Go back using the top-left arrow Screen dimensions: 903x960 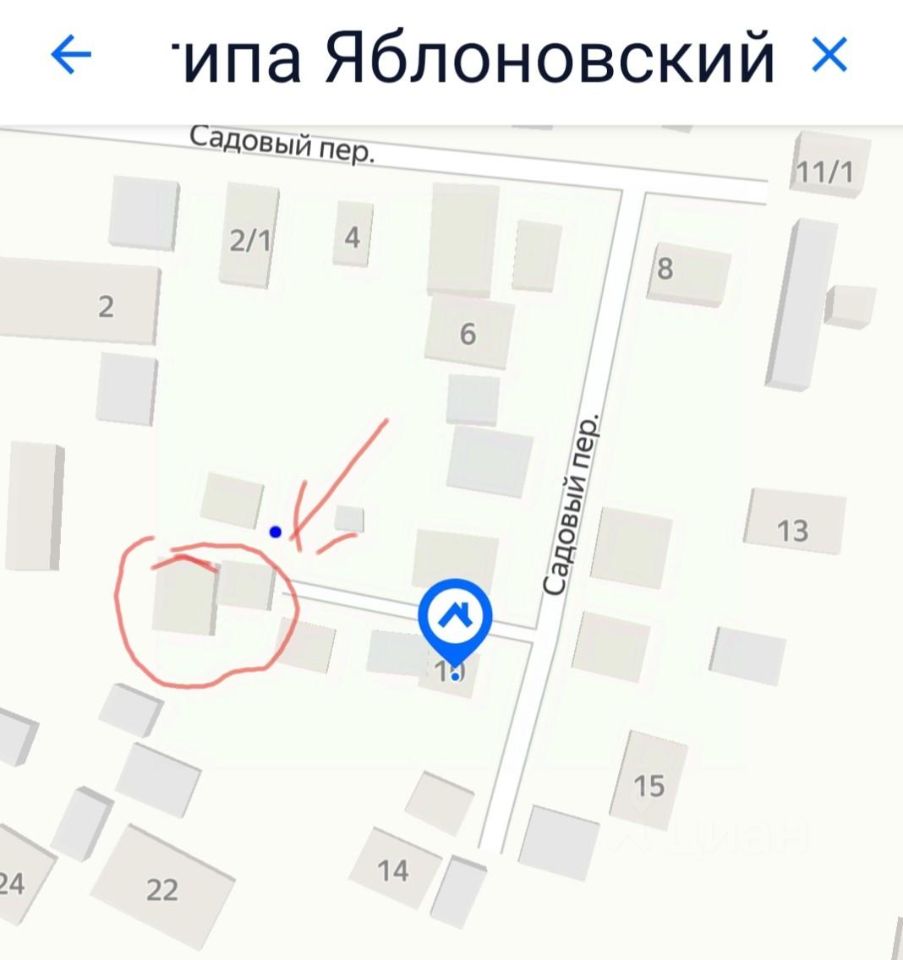pyautogui.click(x=71, y=56)
